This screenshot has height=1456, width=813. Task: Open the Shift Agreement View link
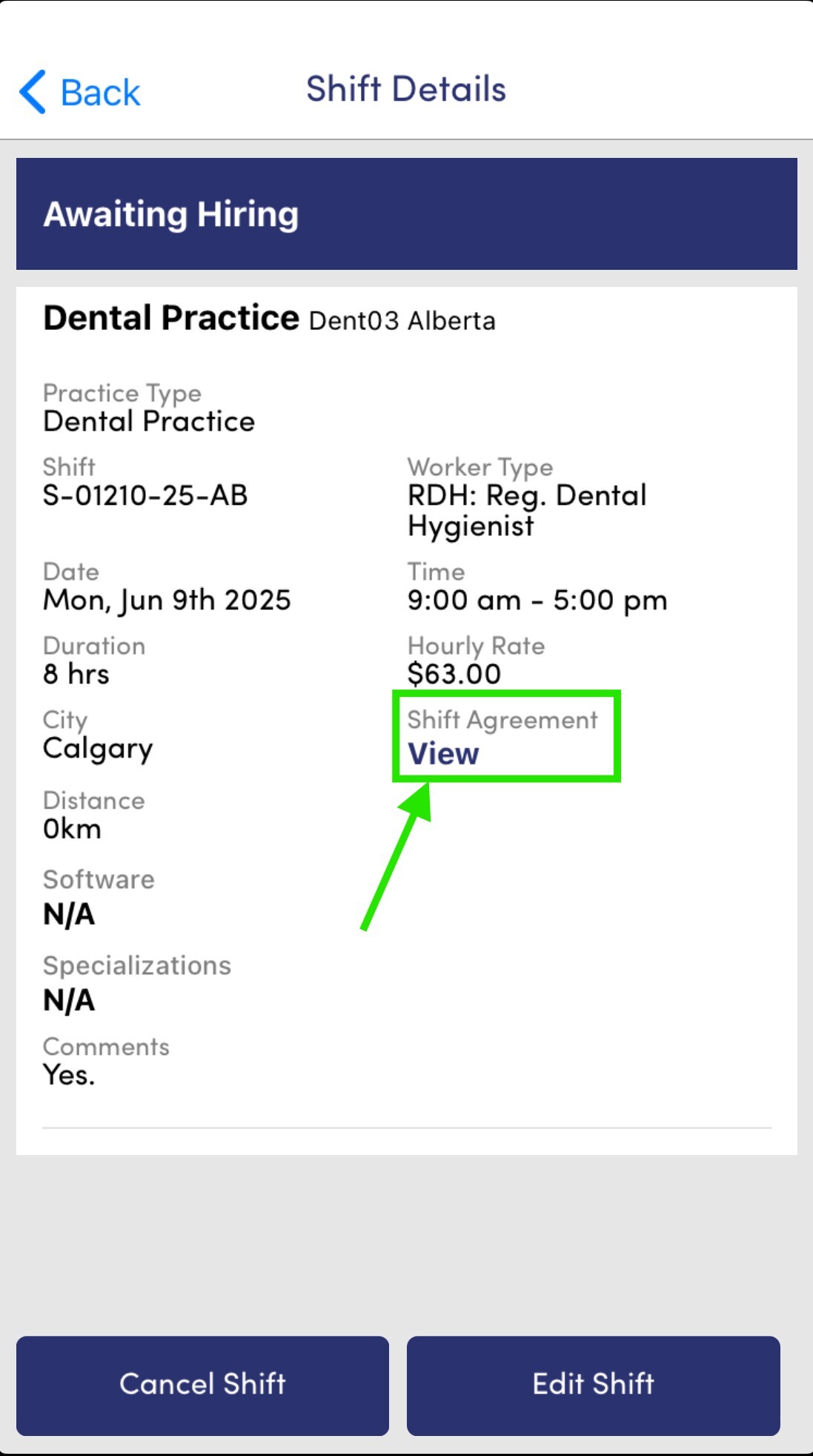(x=442, y=753)
